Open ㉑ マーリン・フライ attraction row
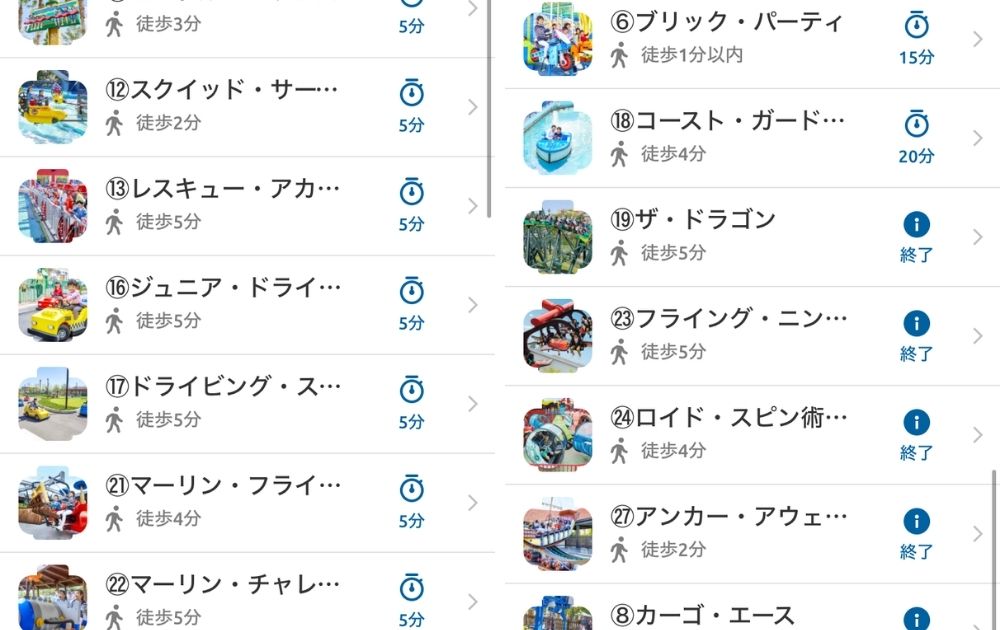This screenshot has height=630, width=1000. 240,502
